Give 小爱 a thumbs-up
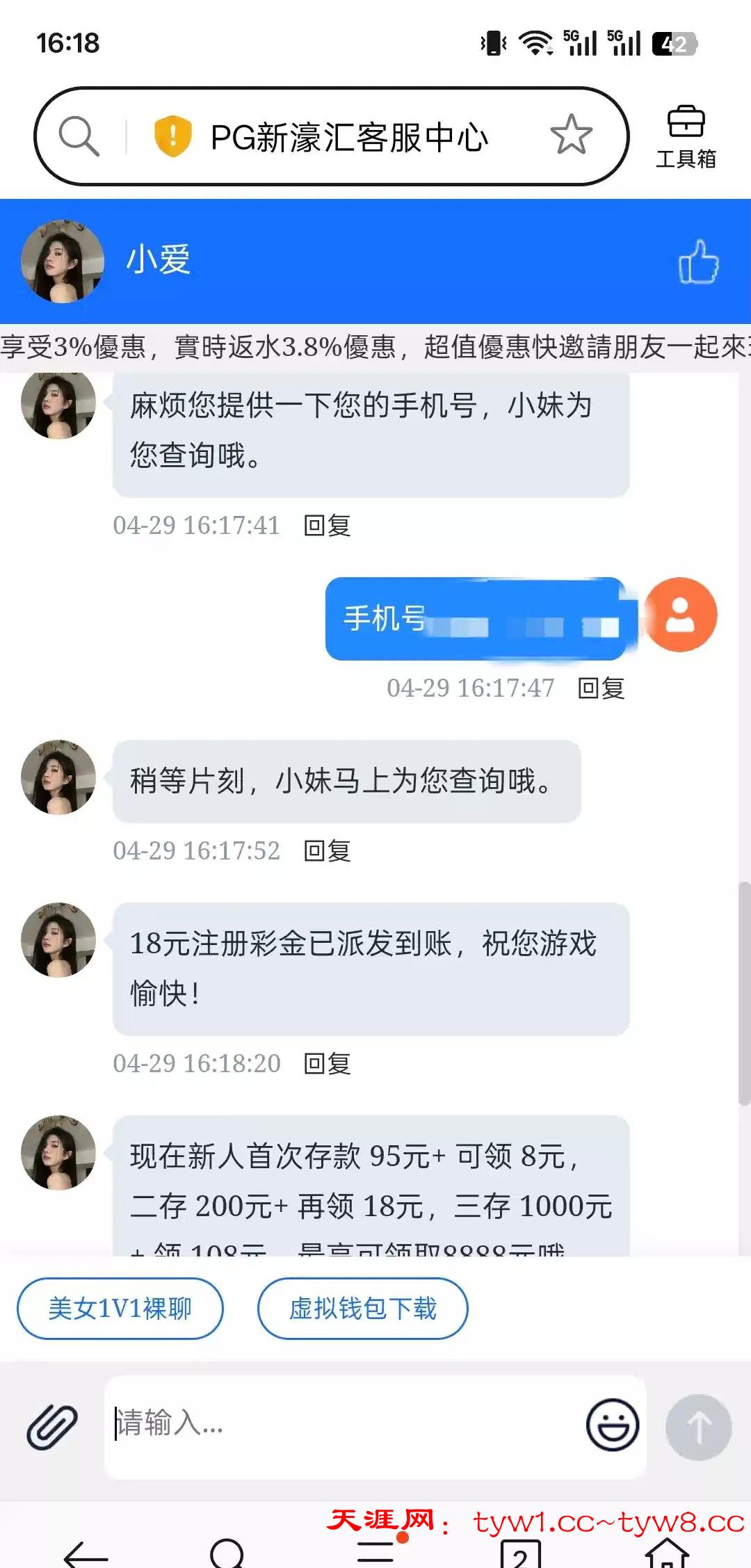 698,261
